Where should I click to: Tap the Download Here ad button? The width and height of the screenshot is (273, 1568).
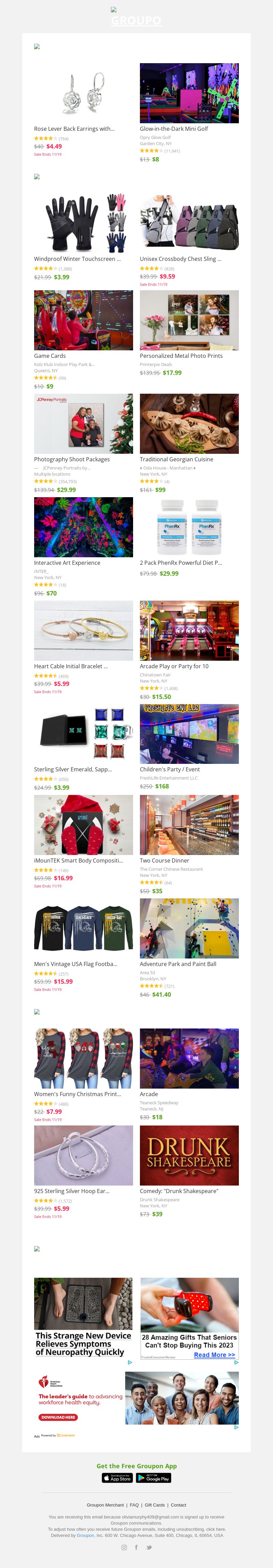pos(58,1417)
